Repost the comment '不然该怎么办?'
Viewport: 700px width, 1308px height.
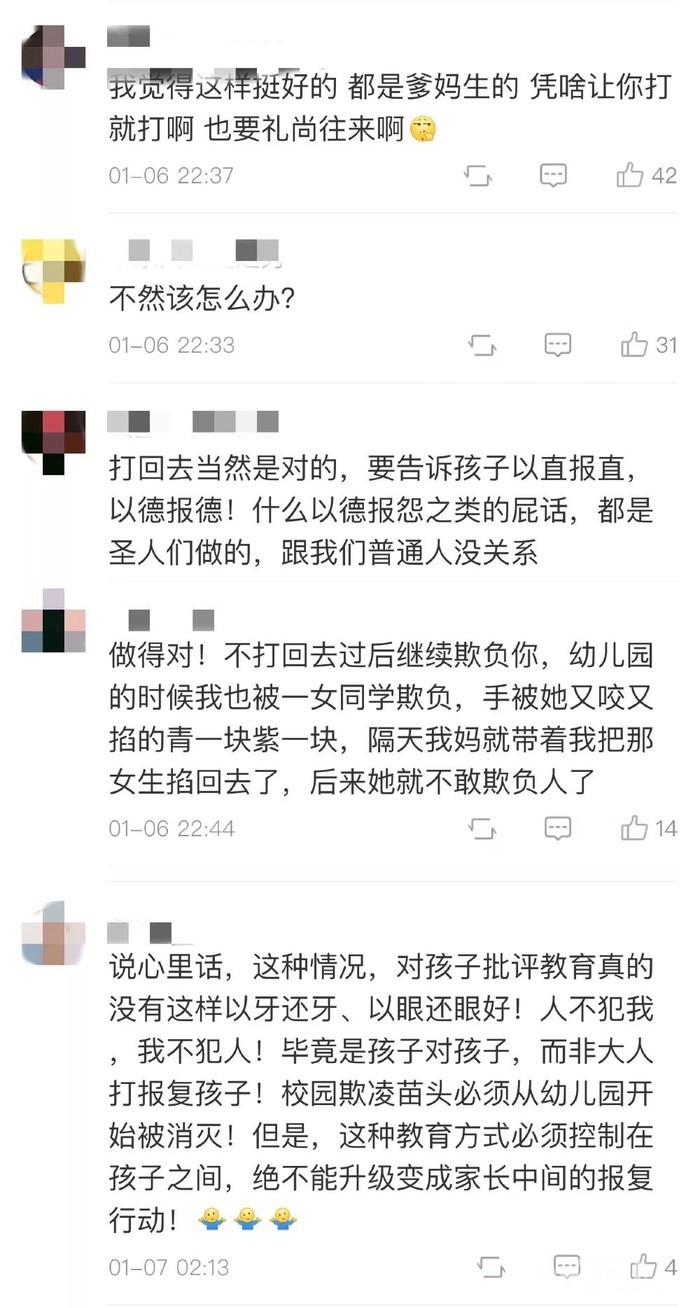pos(482,346)
